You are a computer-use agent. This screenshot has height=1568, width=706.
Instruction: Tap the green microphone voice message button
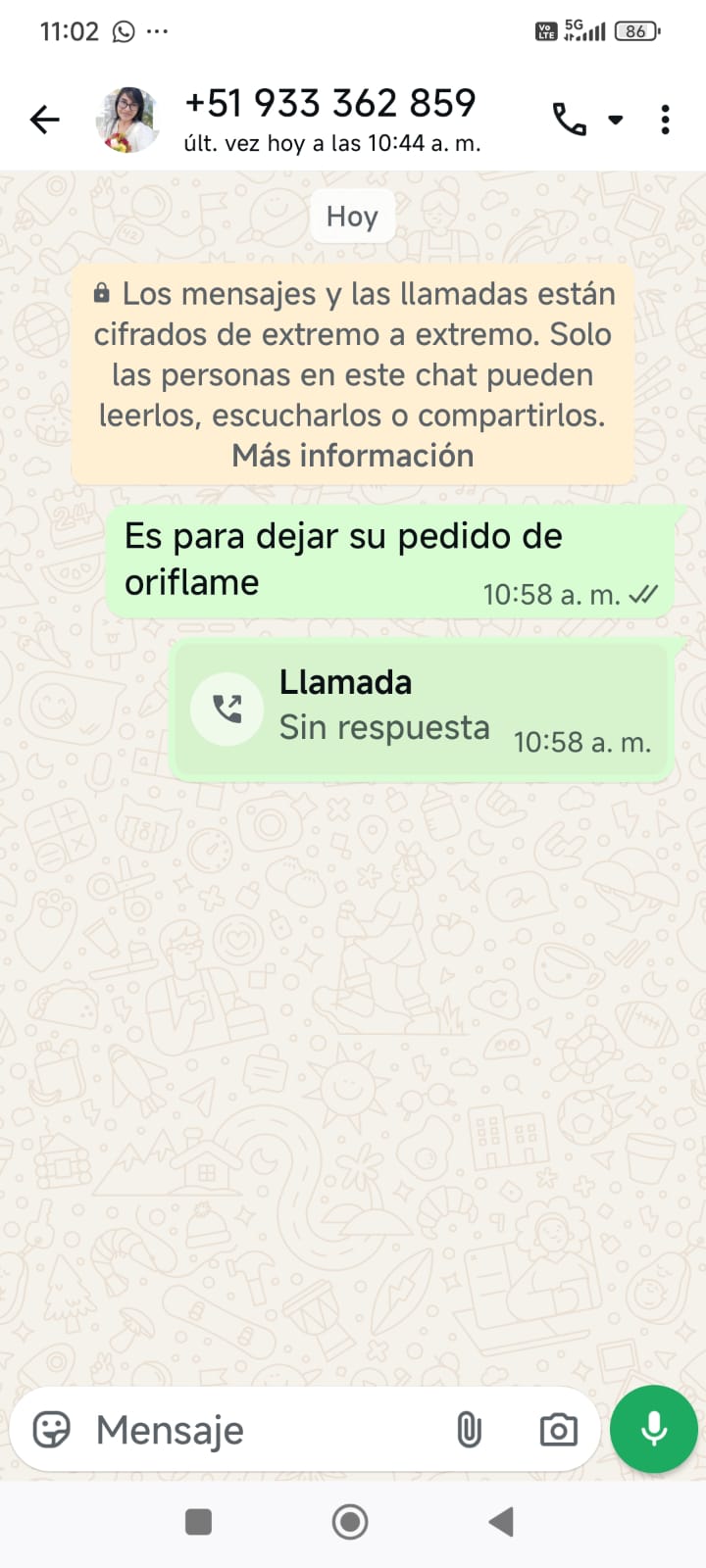654,1430
